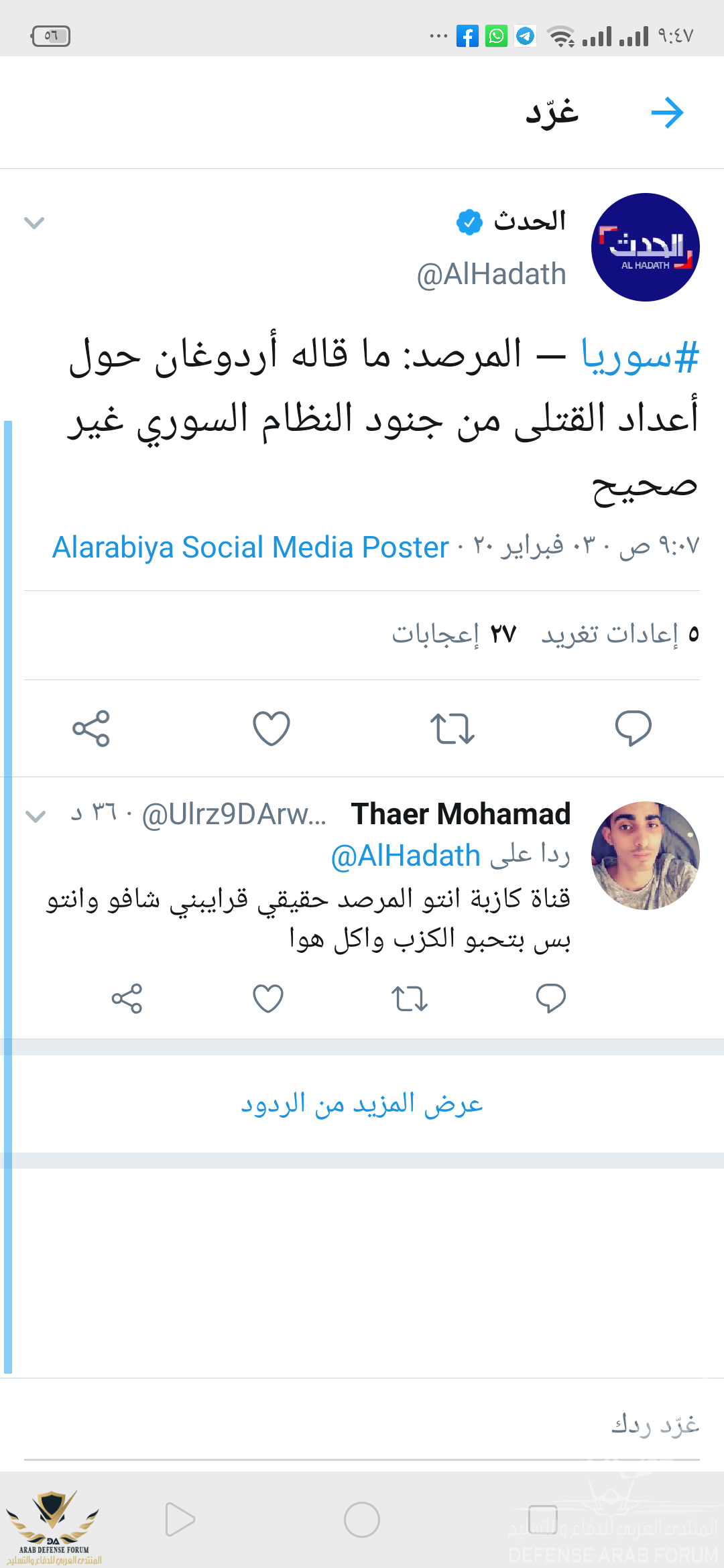The width and height of the screenshot is (724, 1568).
Task: Reply to Thaer Mohamad's comment
Action: click(551, 998)
